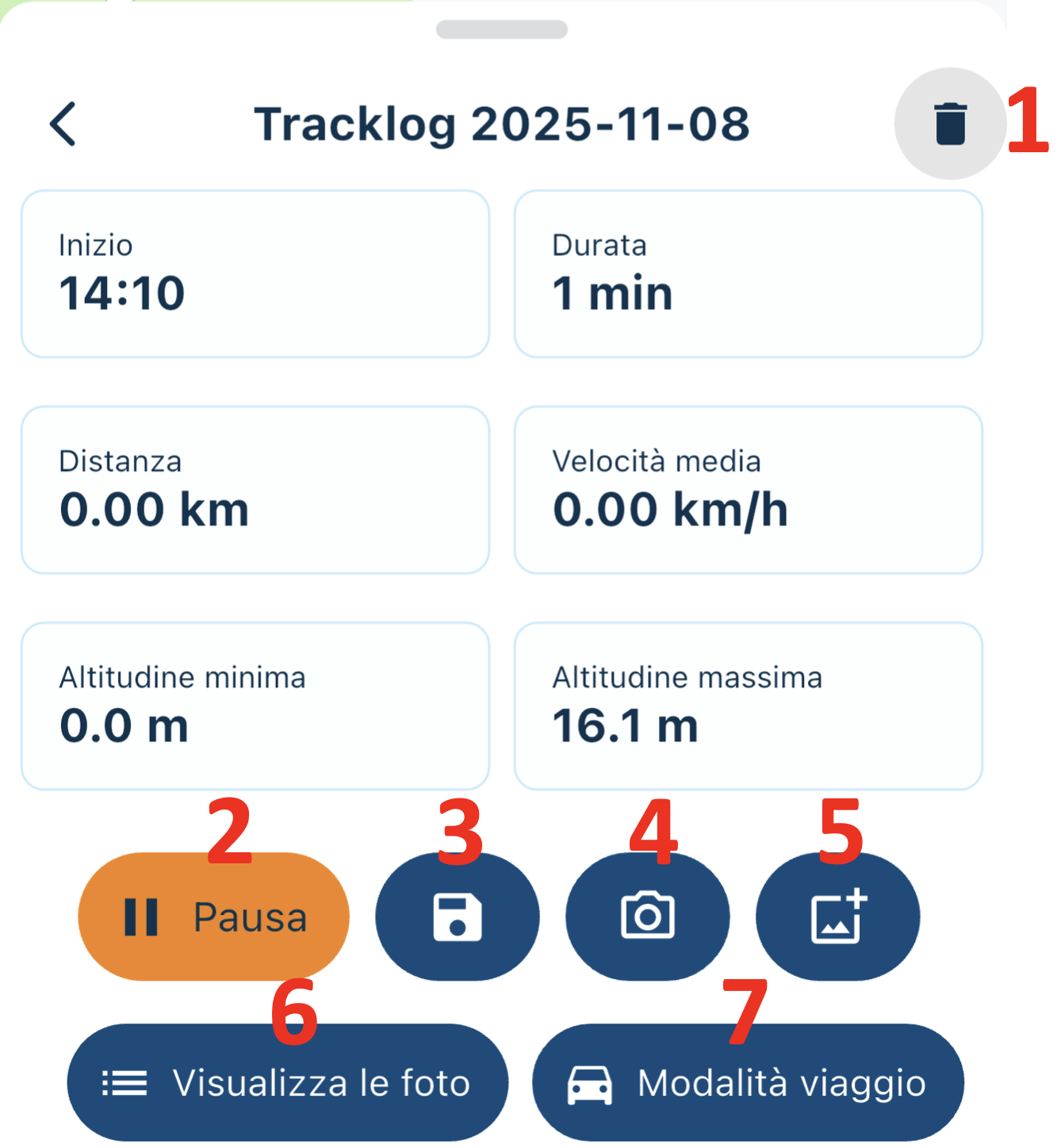The height and width of the screenshot is (1148, 1061).
Task: Delete this tracklog with the trash icon
Action: (x=949, y=124)
